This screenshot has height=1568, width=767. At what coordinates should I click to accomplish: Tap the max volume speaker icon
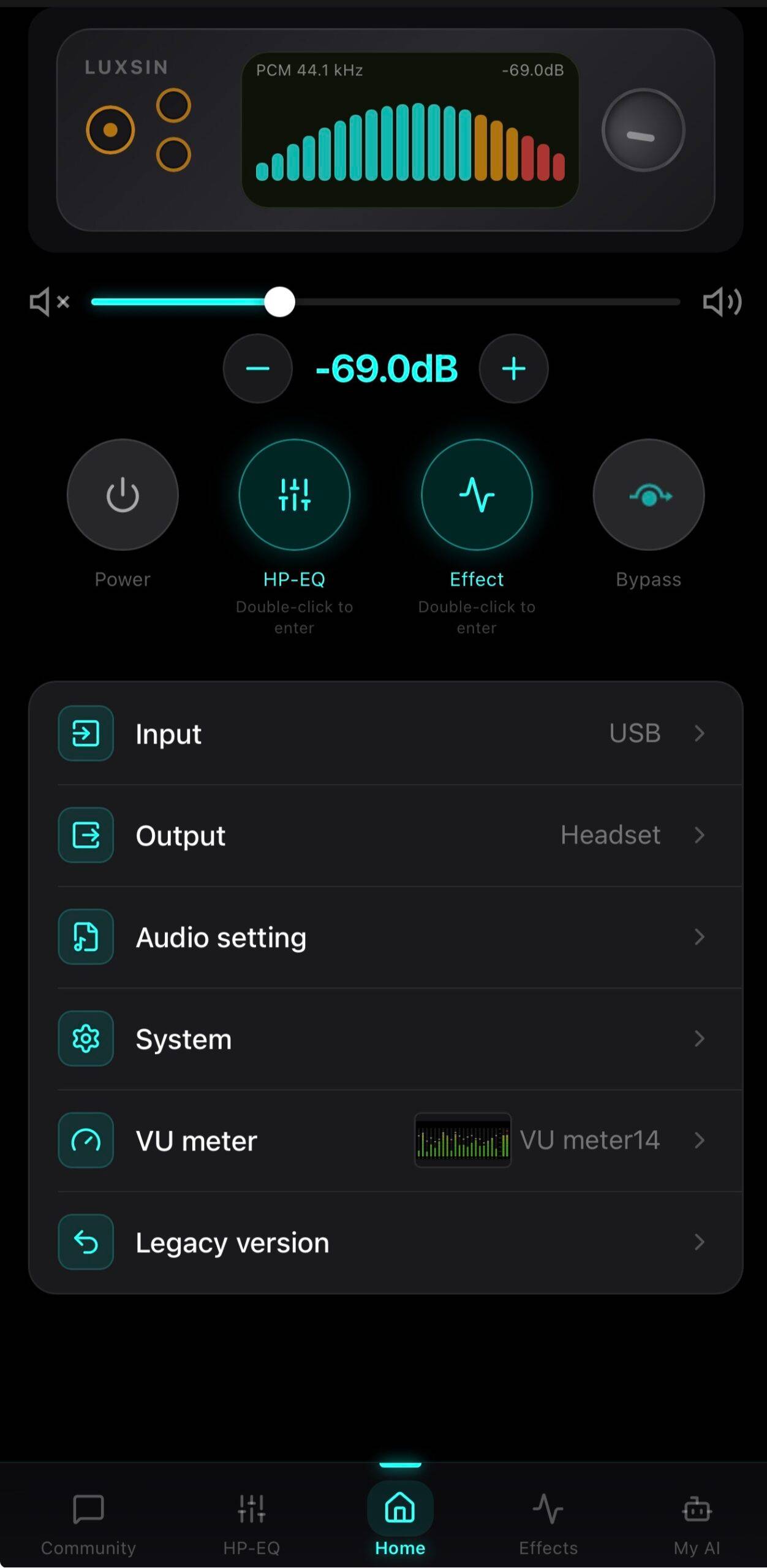(x=722, y=302)
